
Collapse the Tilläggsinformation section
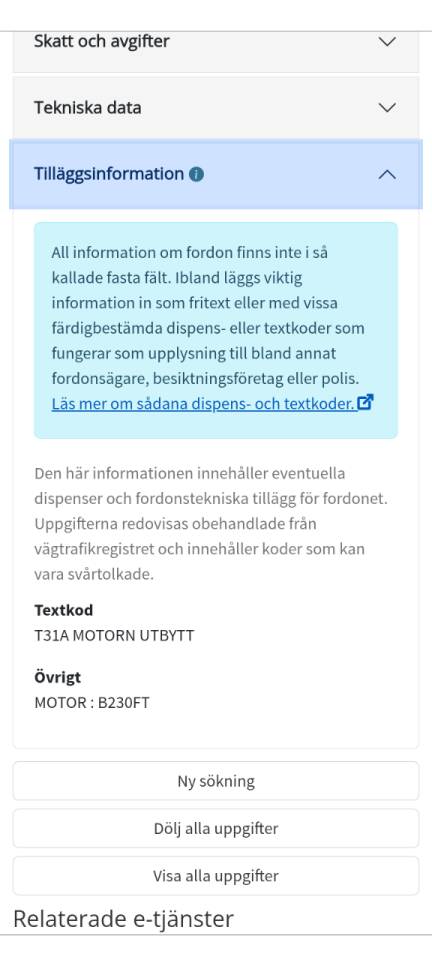click(215, 174)
